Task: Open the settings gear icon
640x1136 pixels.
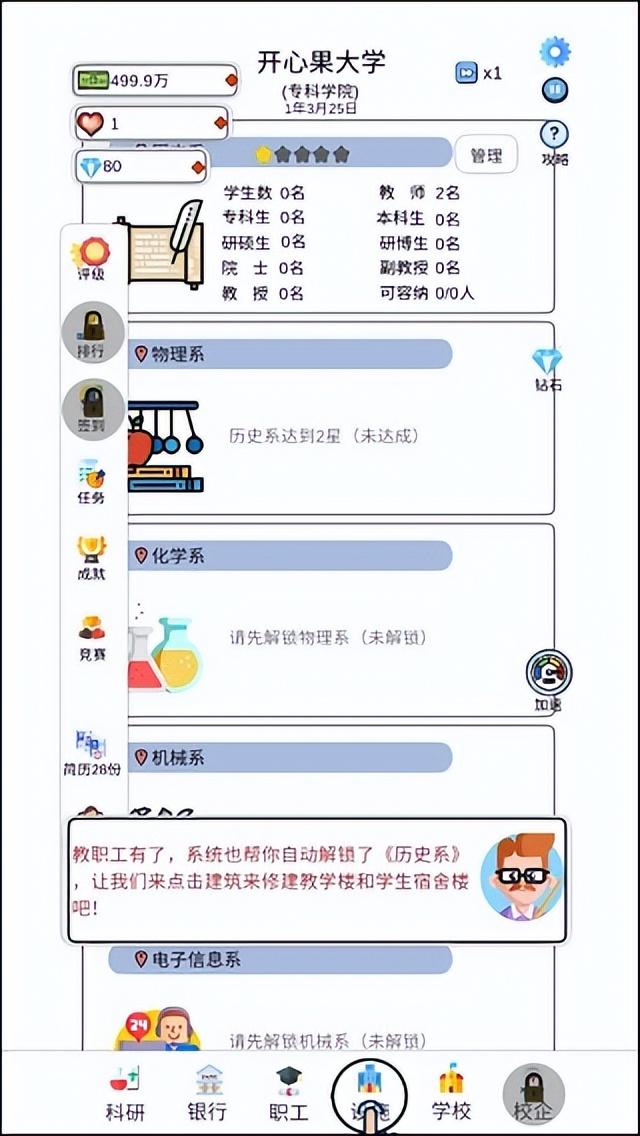Action: click(554, 50)
